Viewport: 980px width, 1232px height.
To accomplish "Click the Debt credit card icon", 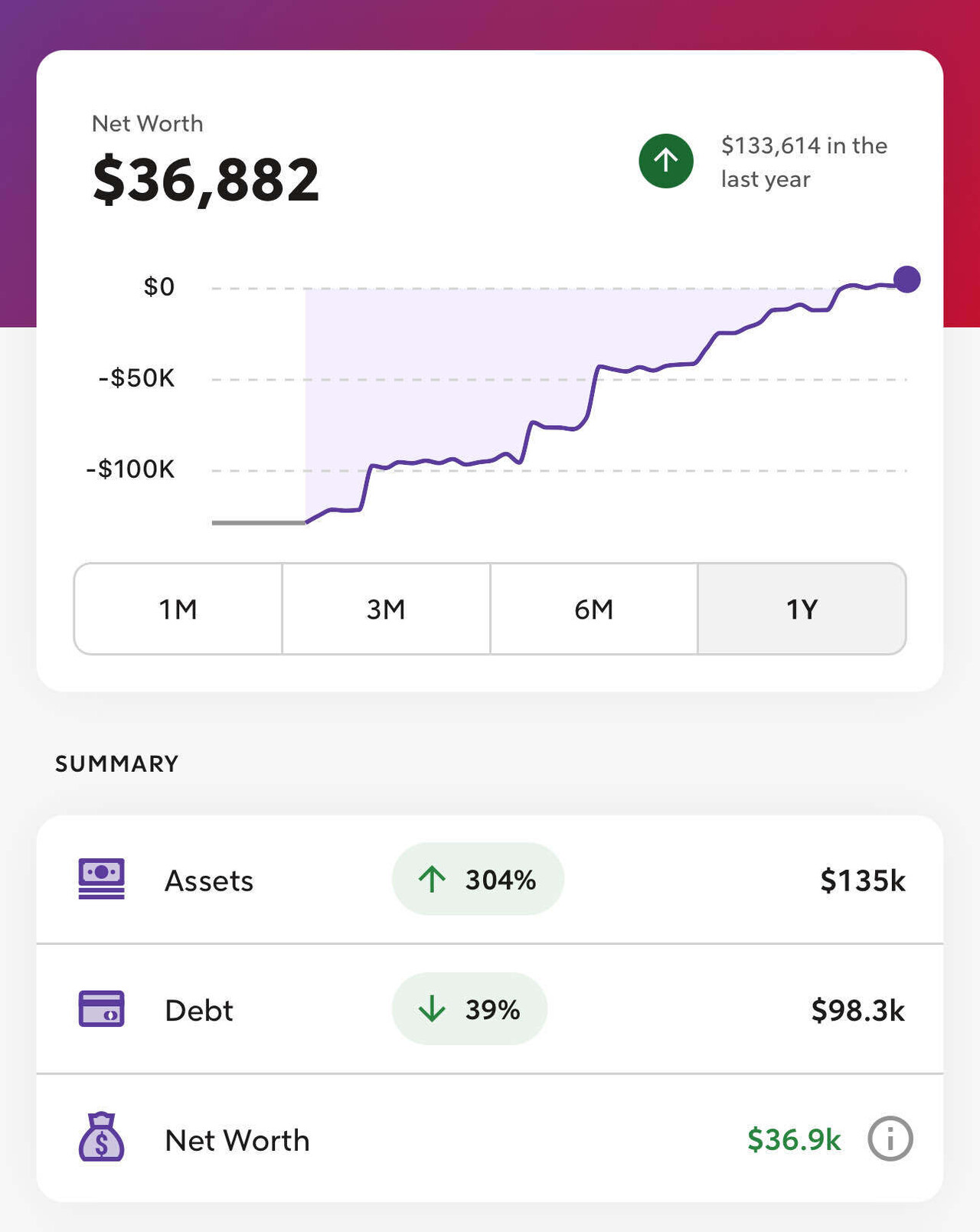I will [101, 1009].
